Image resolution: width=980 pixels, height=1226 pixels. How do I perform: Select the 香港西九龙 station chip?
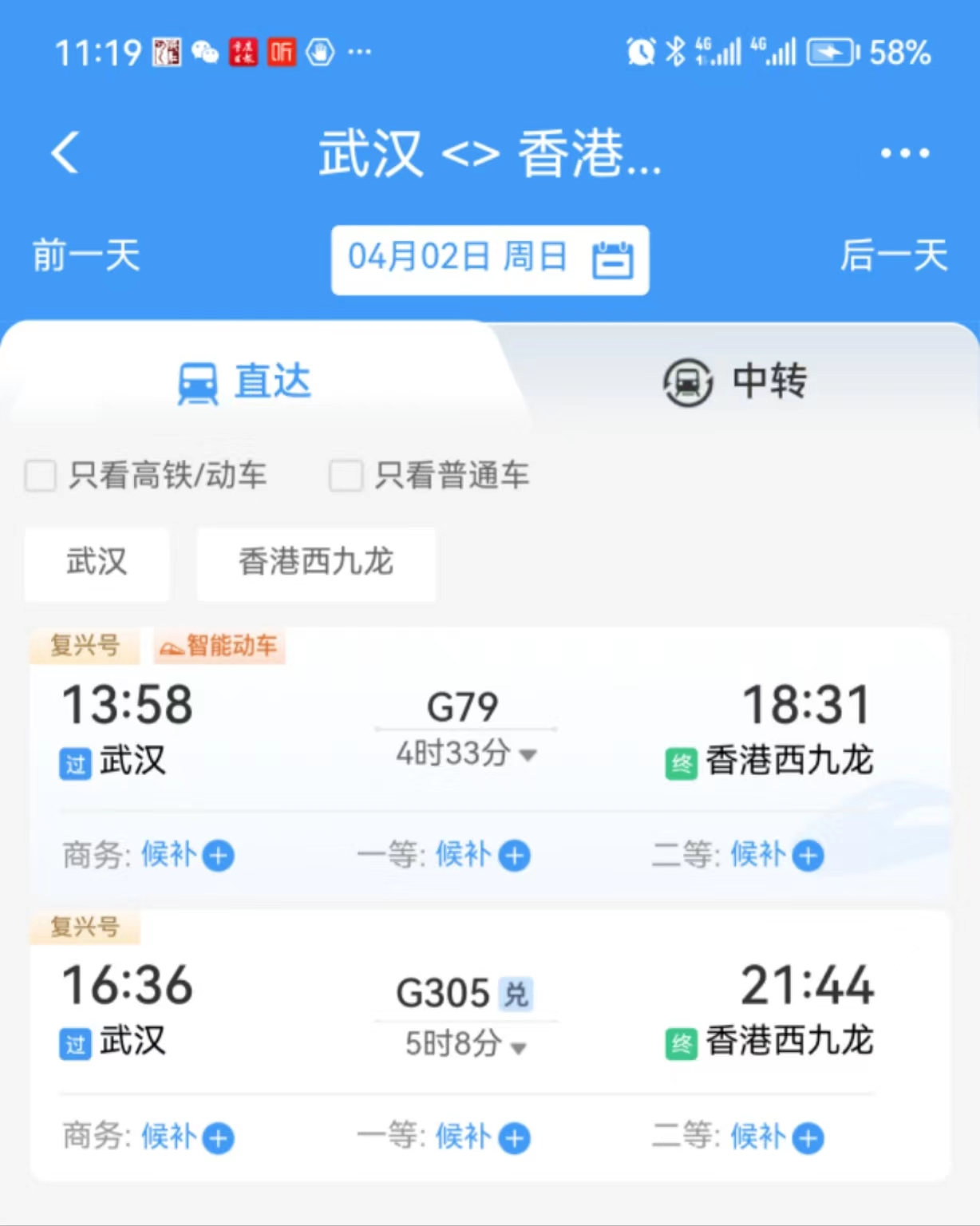point(316,562)
